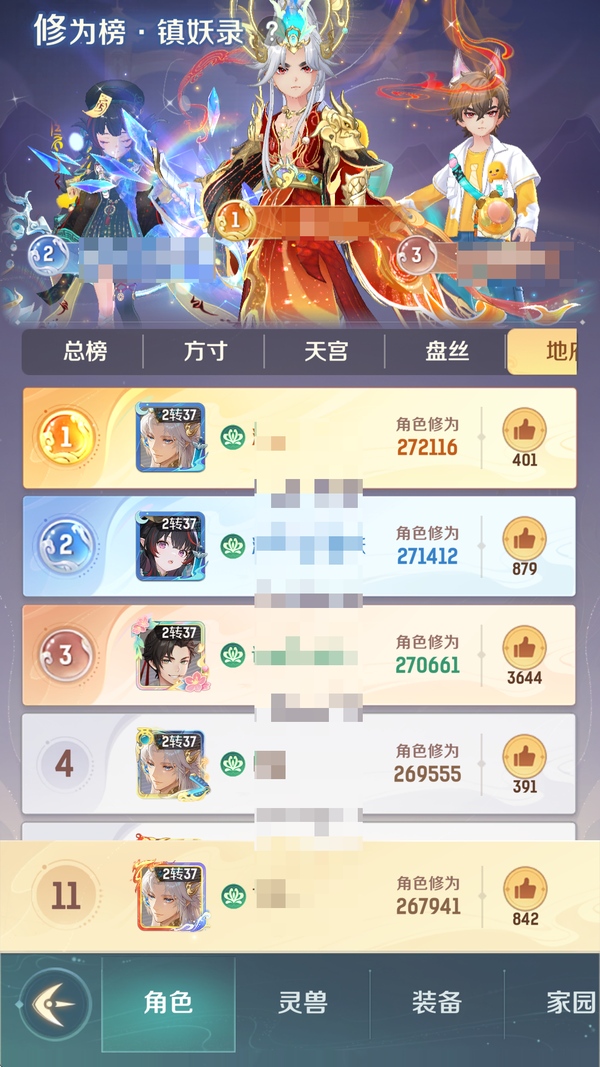This screenshot has height=1067, width=600.
Task: Switch to the 装备 category
Action: tap(437, 1003)
